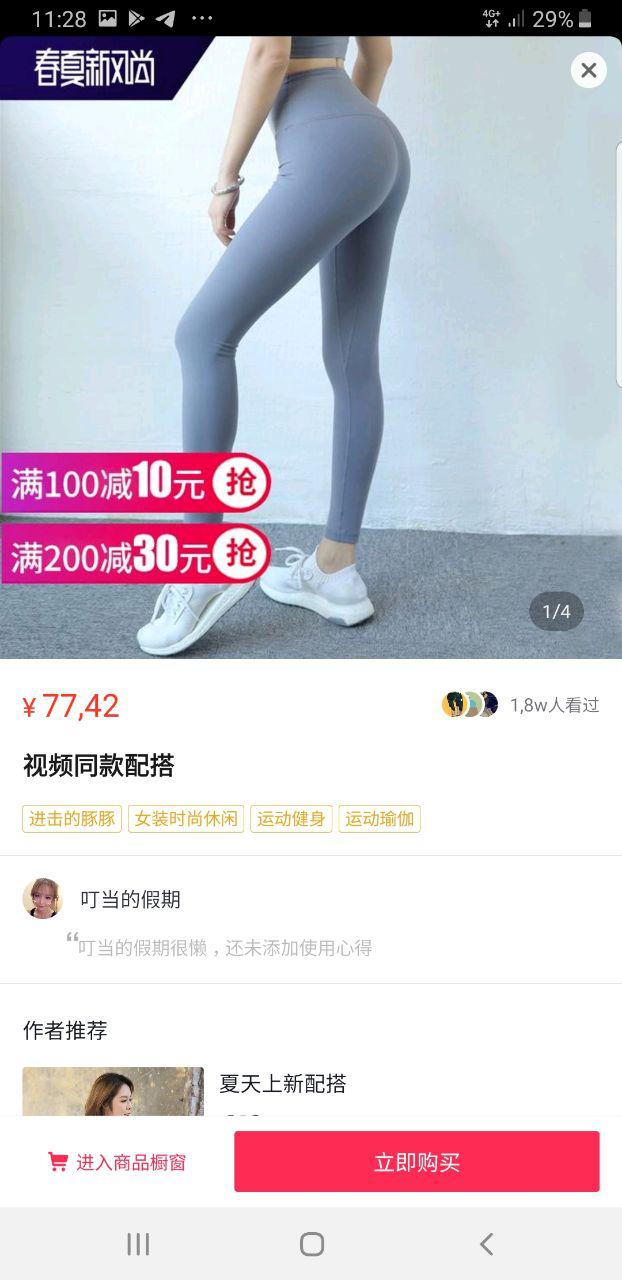Go to the phone home screen

(312, 1244)
